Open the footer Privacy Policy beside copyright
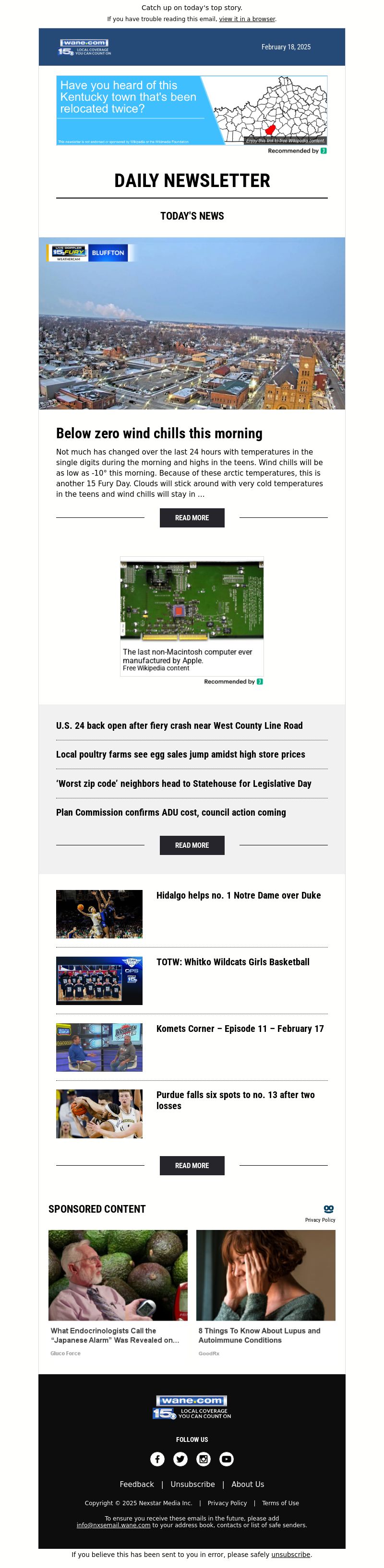 (227, 1503)
